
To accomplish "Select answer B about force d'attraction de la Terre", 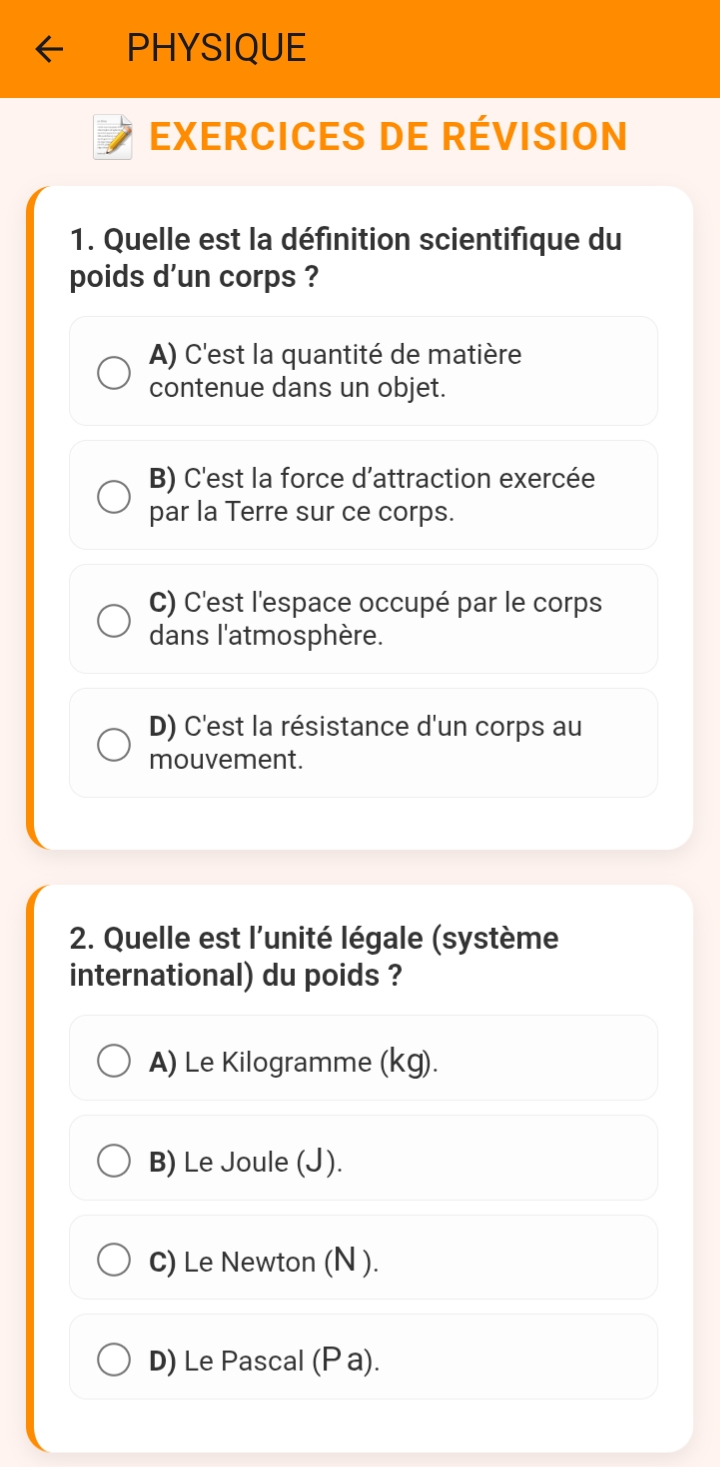I will tap(113, 495).
